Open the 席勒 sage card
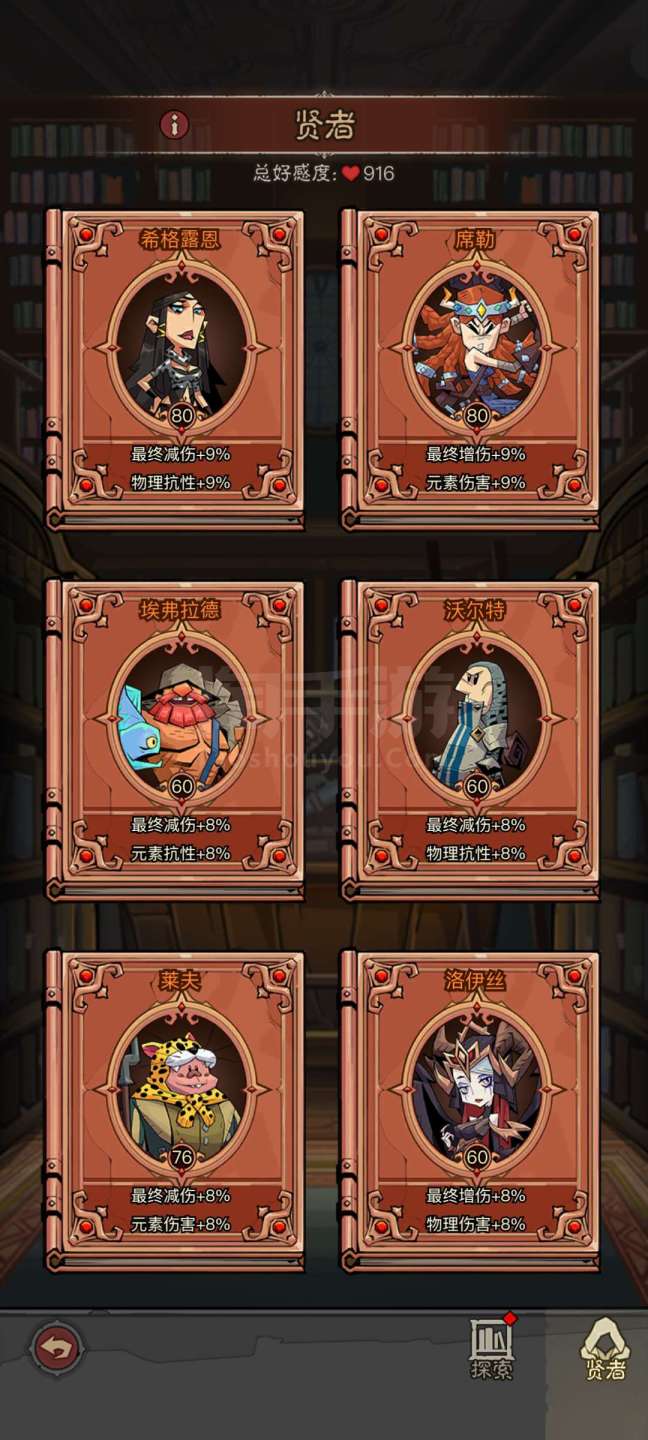648x1440 pixels. (x=470, y=370)
